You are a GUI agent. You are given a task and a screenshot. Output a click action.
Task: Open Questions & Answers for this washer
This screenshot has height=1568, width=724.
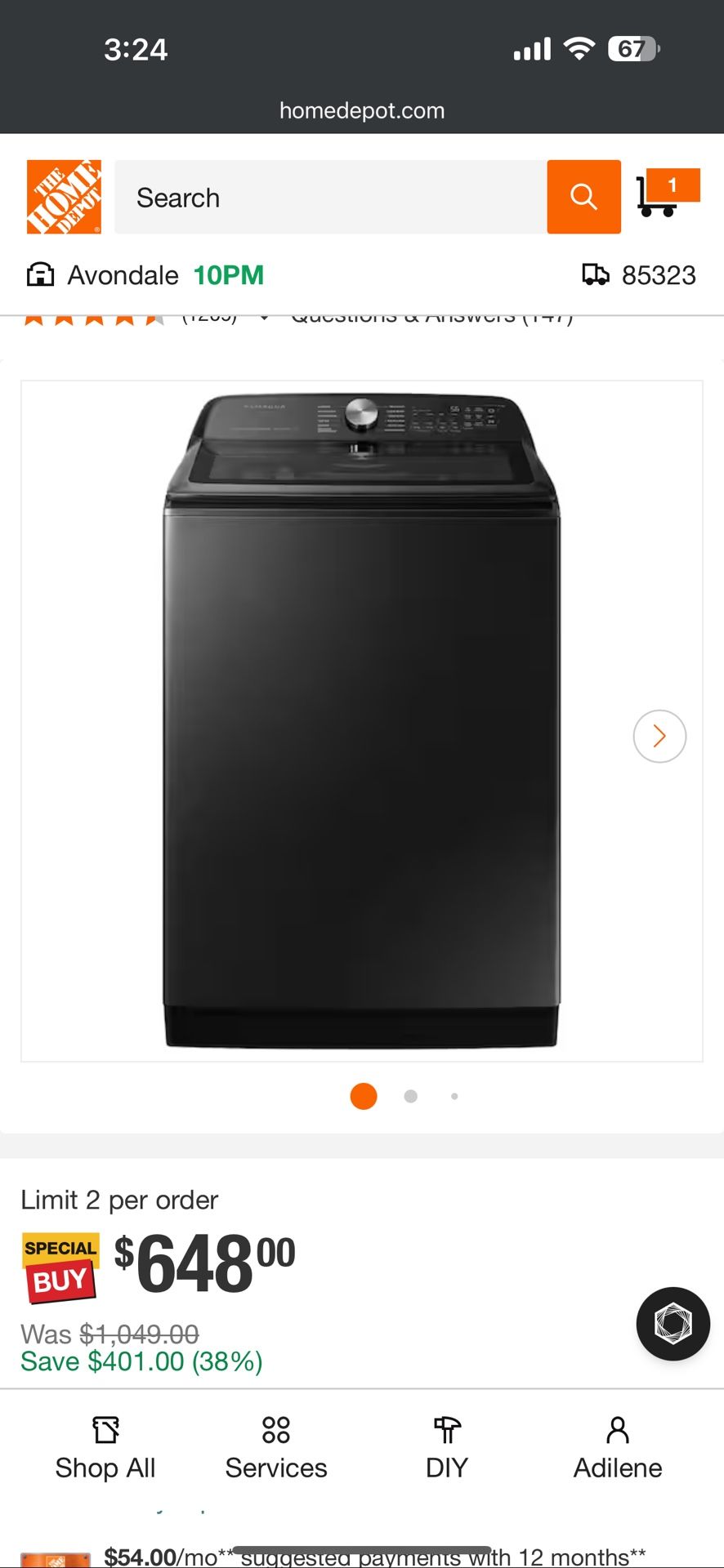pyautogui.click(x=431, y=317)
